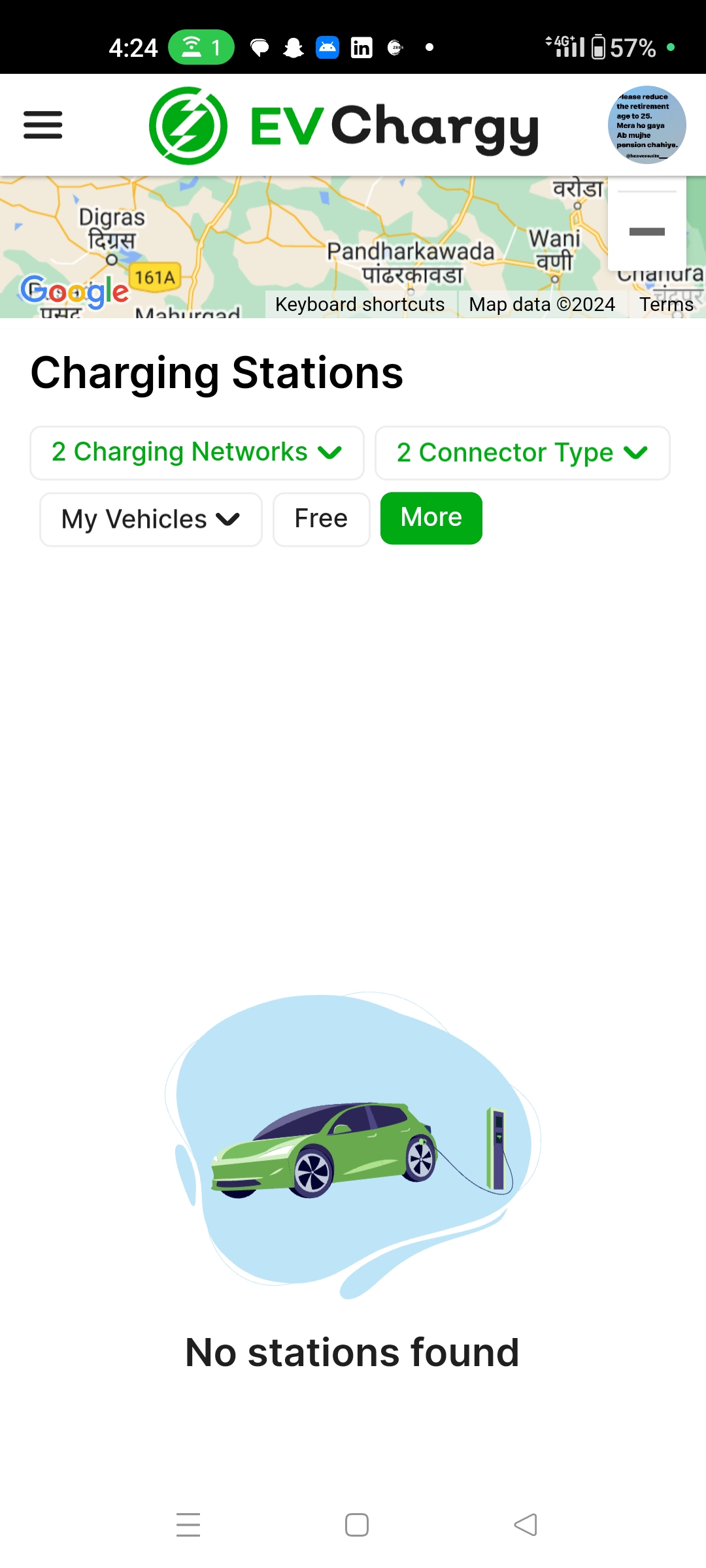Zoom out the map
Screen dimensions: 706x1568
[x=647, y=232]
